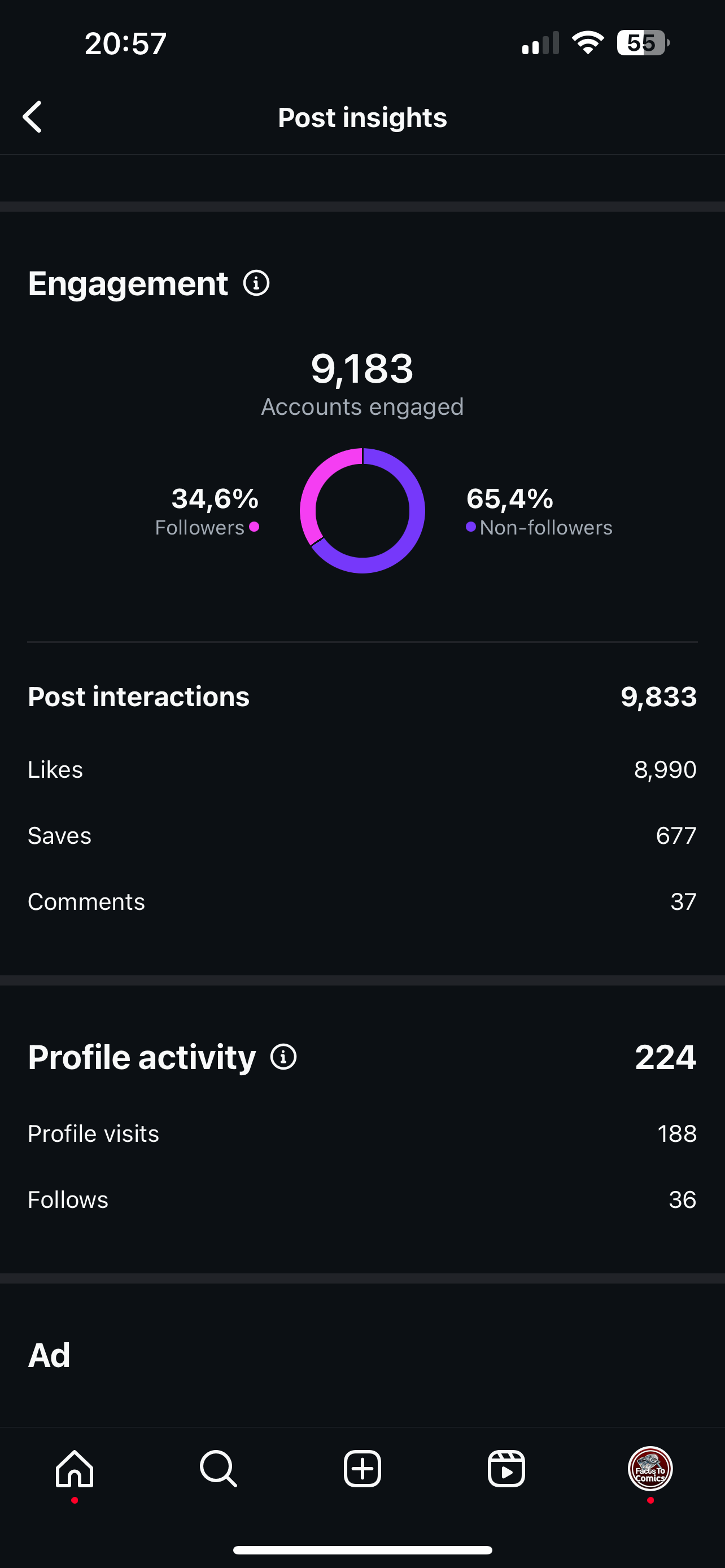Switch to the Reels tab

(506, 1469)
